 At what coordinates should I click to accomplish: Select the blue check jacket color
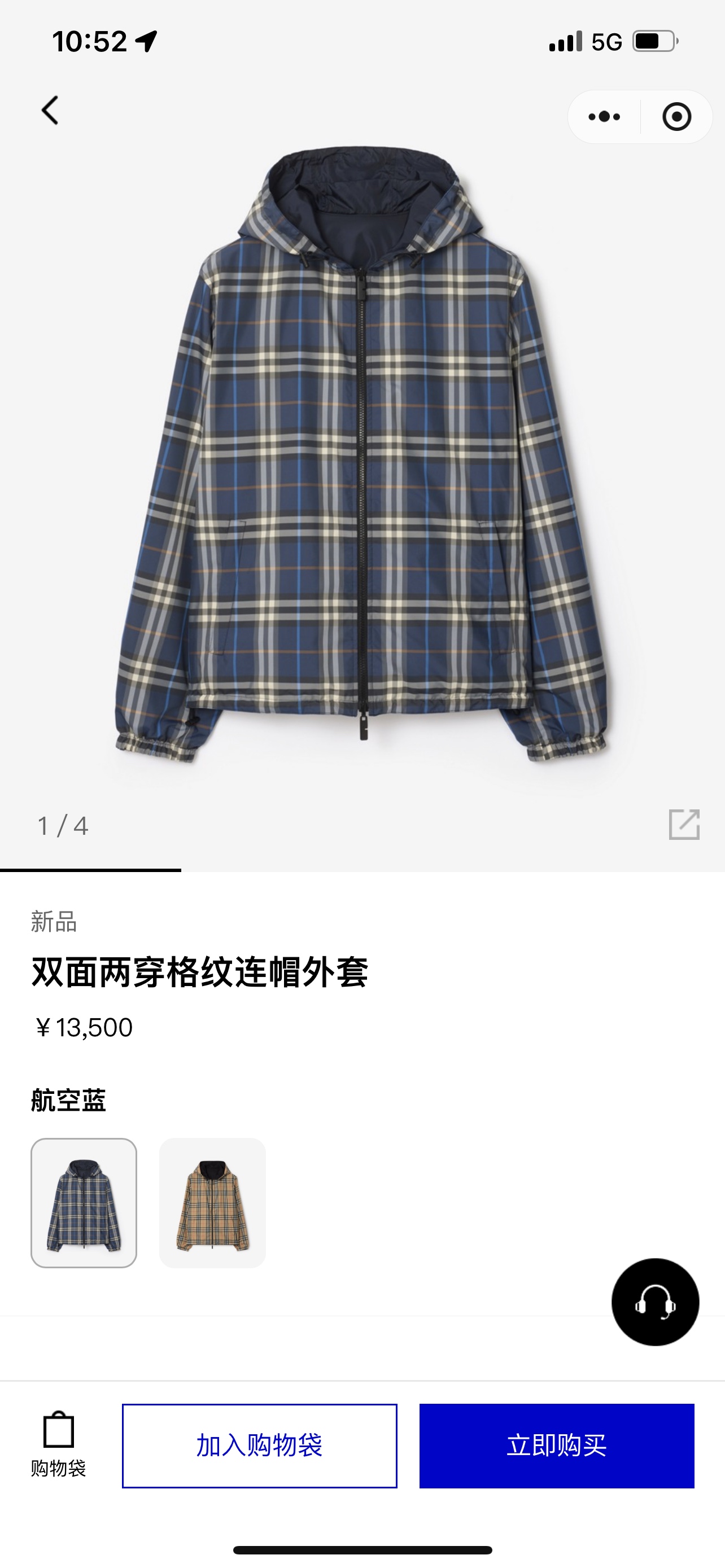point(84,1203)
